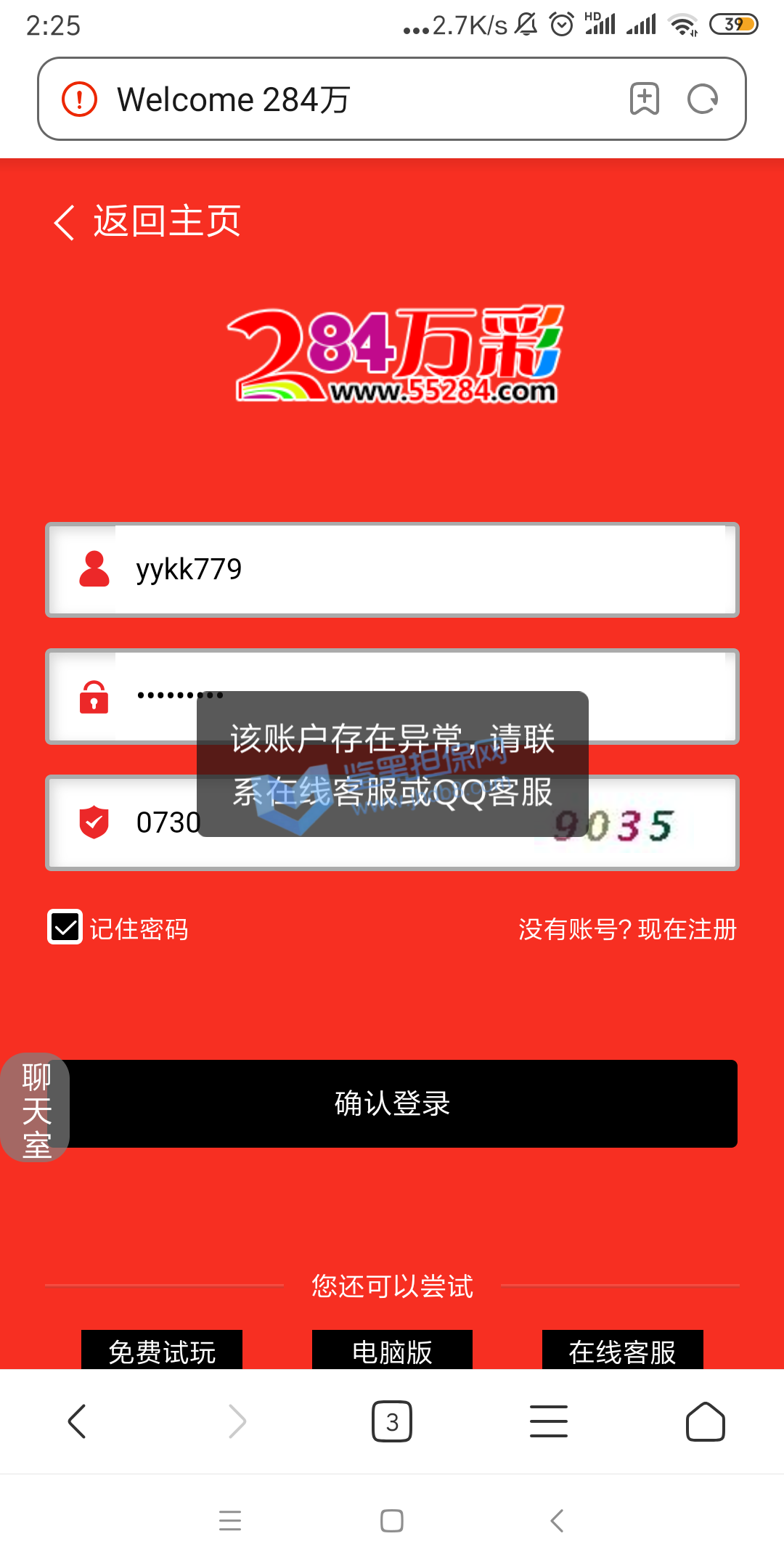The image size is (784, 1568).
Task: Bookmark this page in the address bar
Action: pos(644,99)
